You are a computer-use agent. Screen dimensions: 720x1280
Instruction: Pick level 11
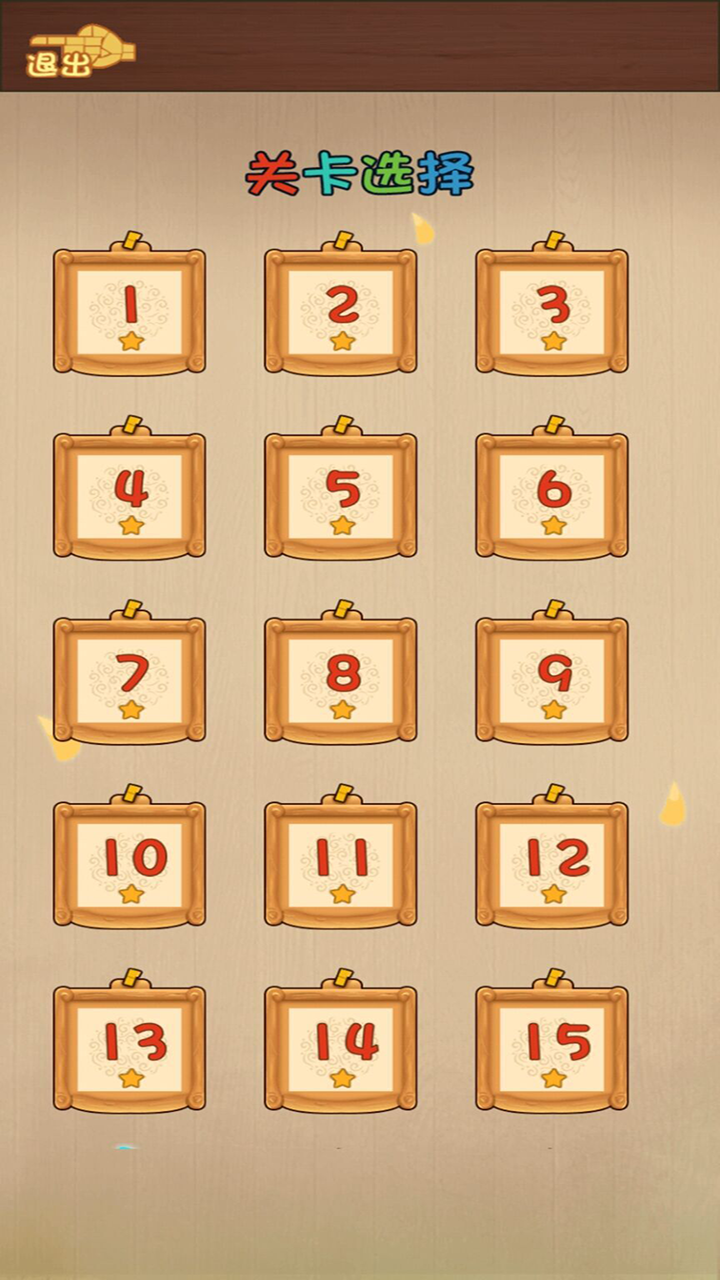click(341, 864)
